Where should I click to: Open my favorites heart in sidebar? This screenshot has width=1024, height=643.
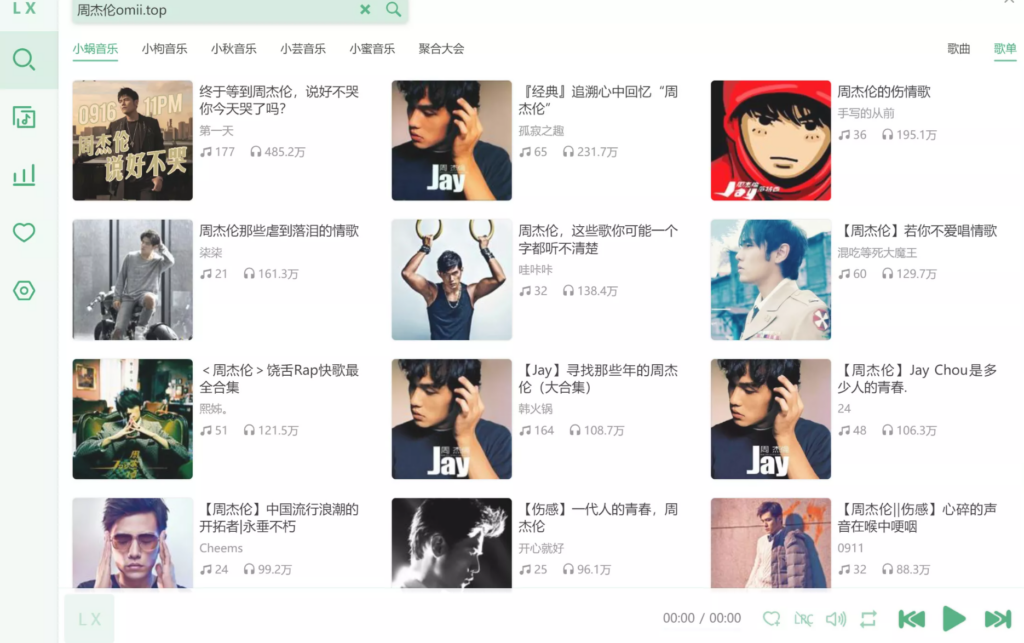[24, 233]
